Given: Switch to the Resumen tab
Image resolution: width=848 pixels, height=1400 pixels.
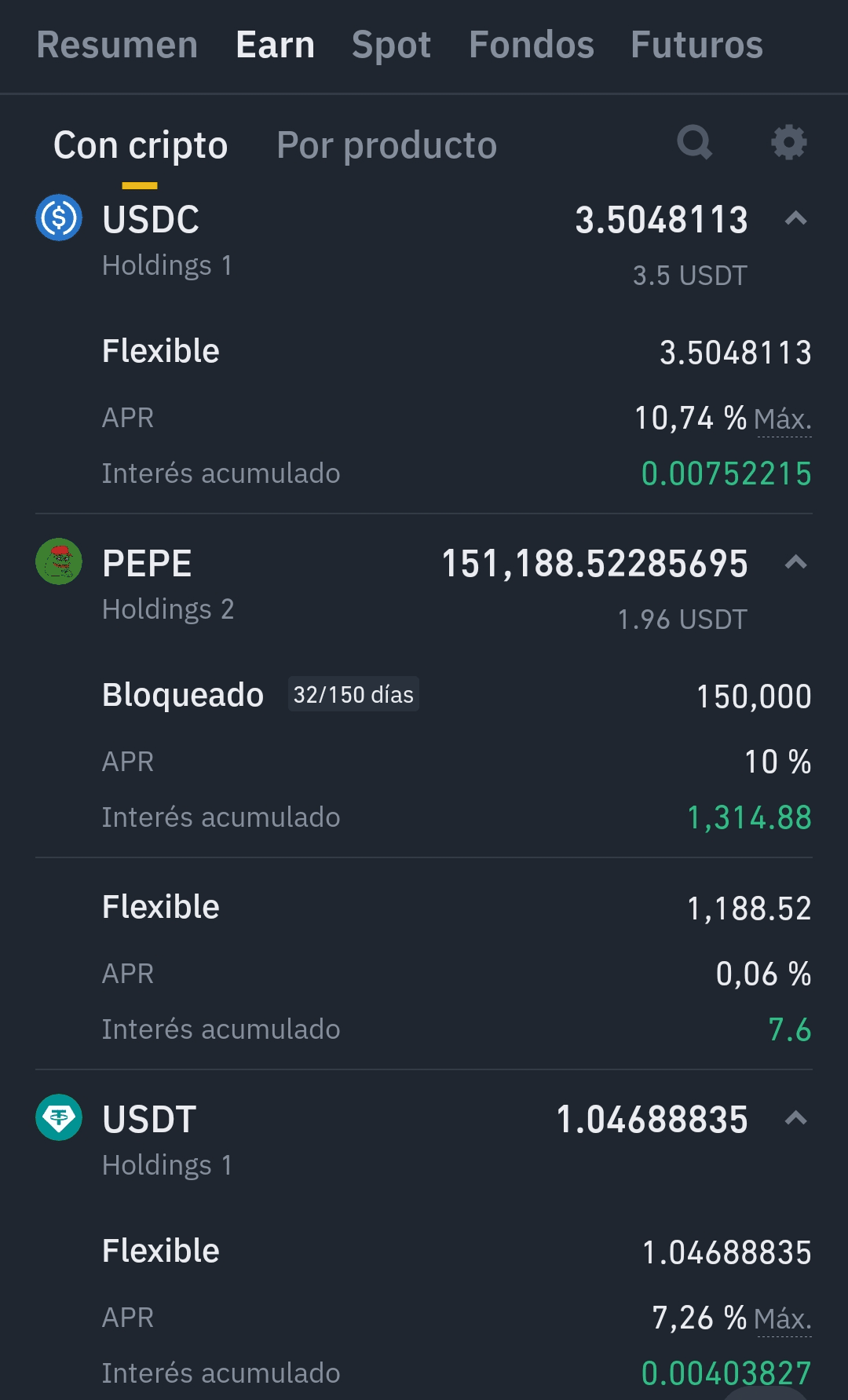Looking at the screenshot, I should [117, 45].
